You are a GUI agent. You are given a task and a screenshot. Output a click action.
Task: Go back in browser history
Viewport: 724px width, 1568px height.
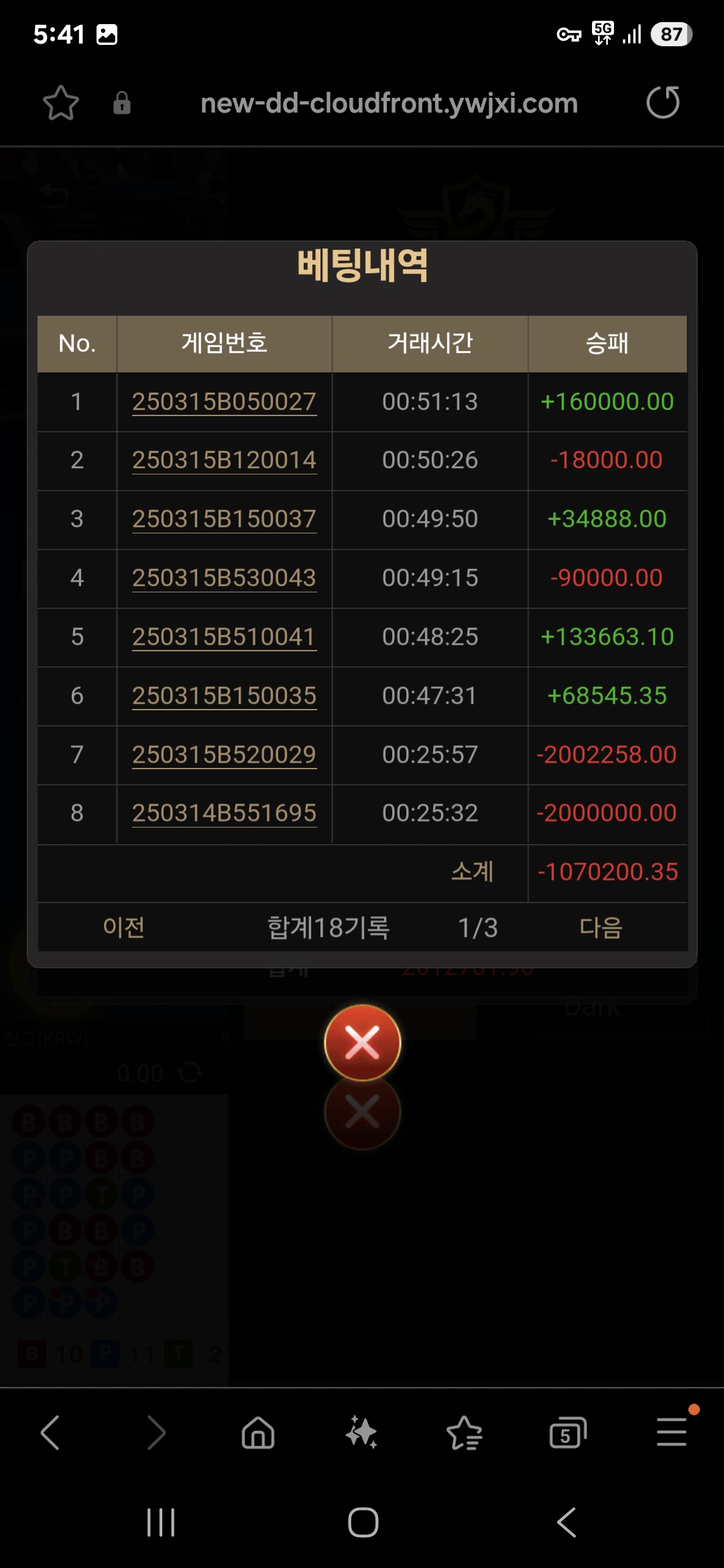[51, 1433]
